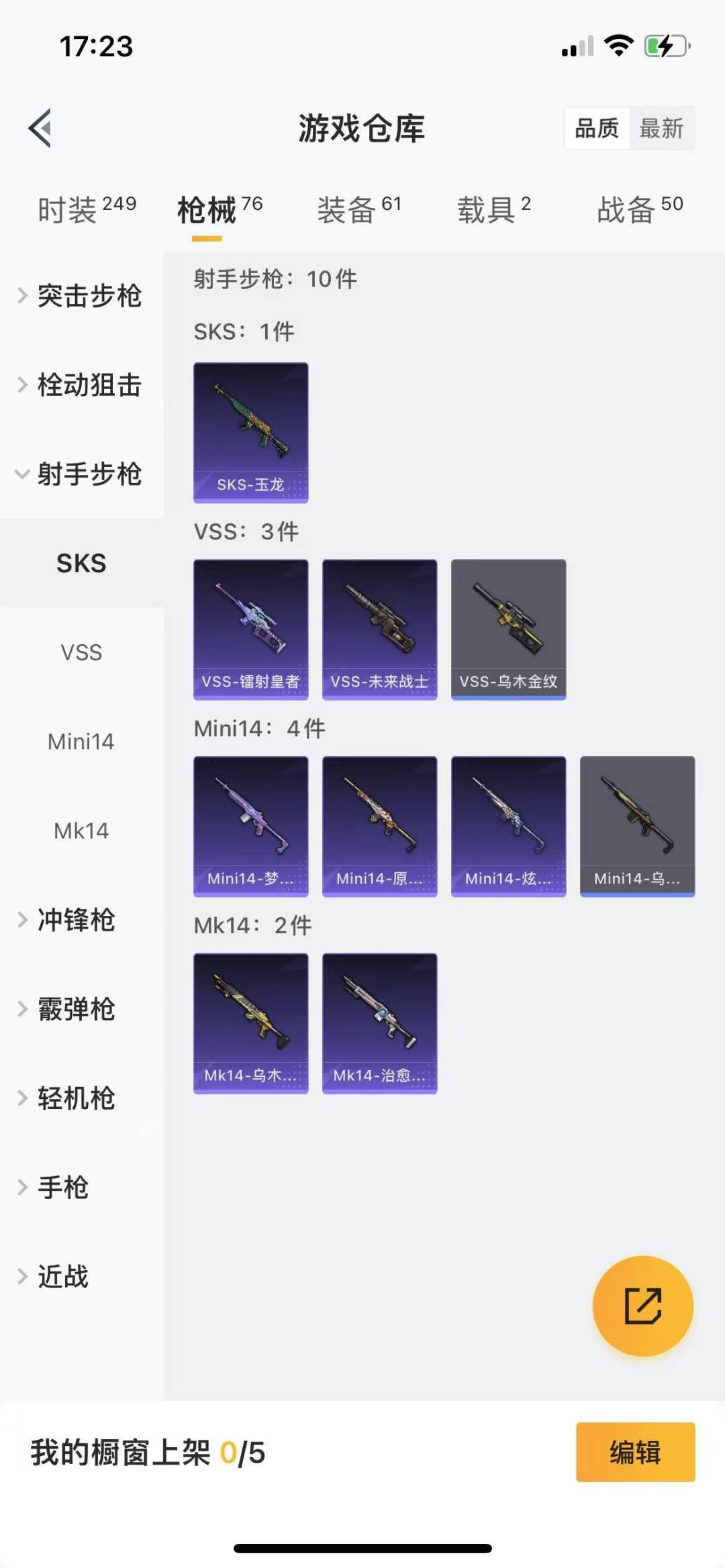
Task: Select the 战备 tab
Action: (640, 209)
